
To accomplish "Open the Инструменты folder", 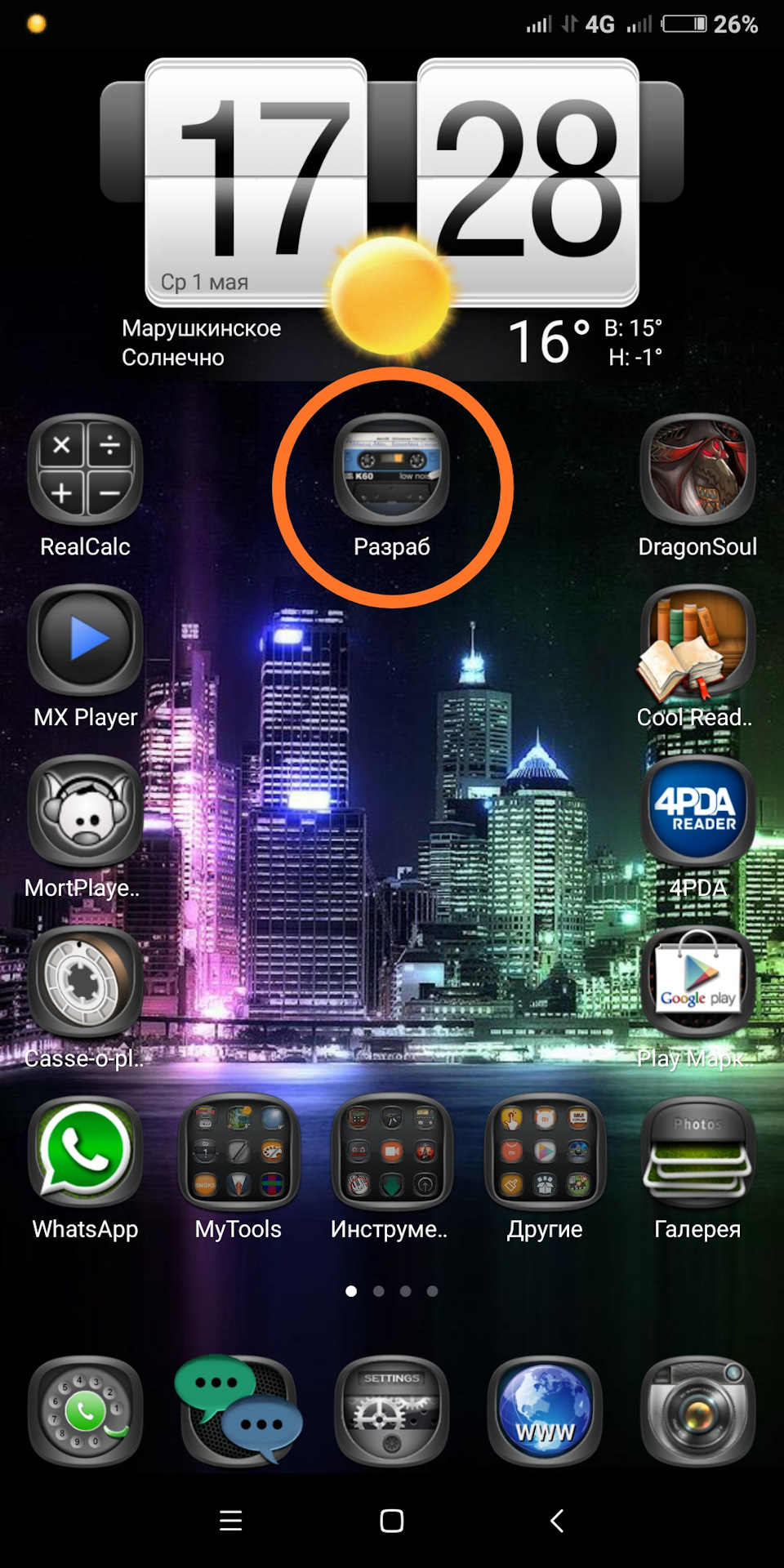I will [x=392, y=1152].
